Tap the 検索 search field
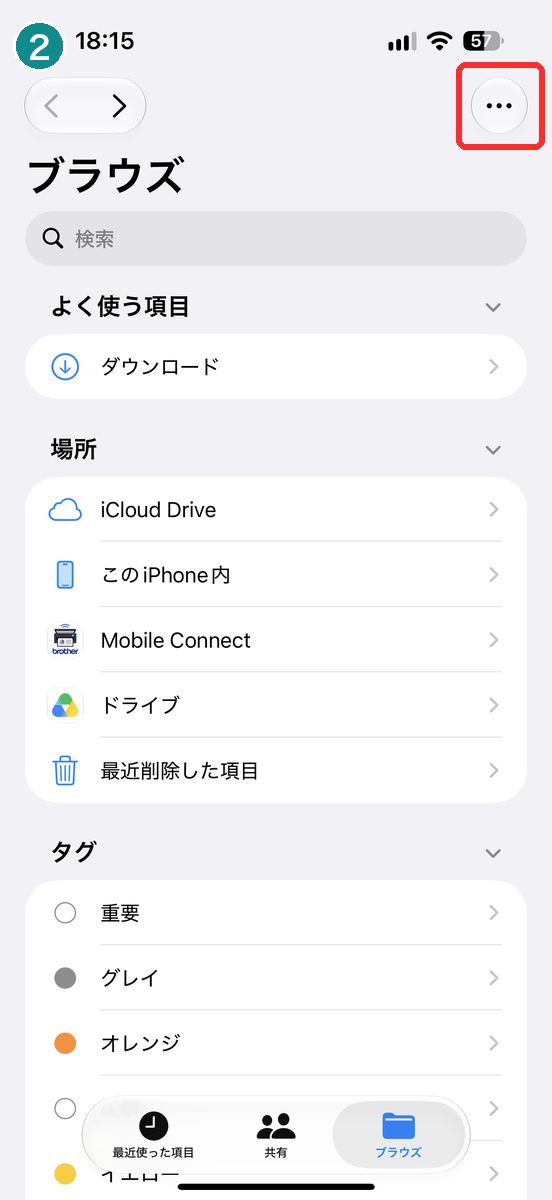Image resolution: width=552 pixels, height=1200 pixels. 276,239
